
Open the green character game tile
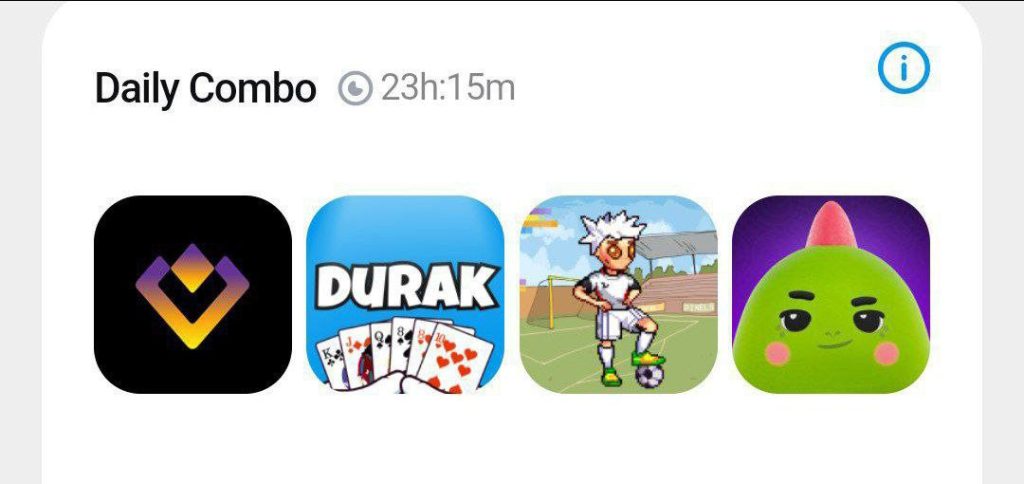(x=831, y=294)
